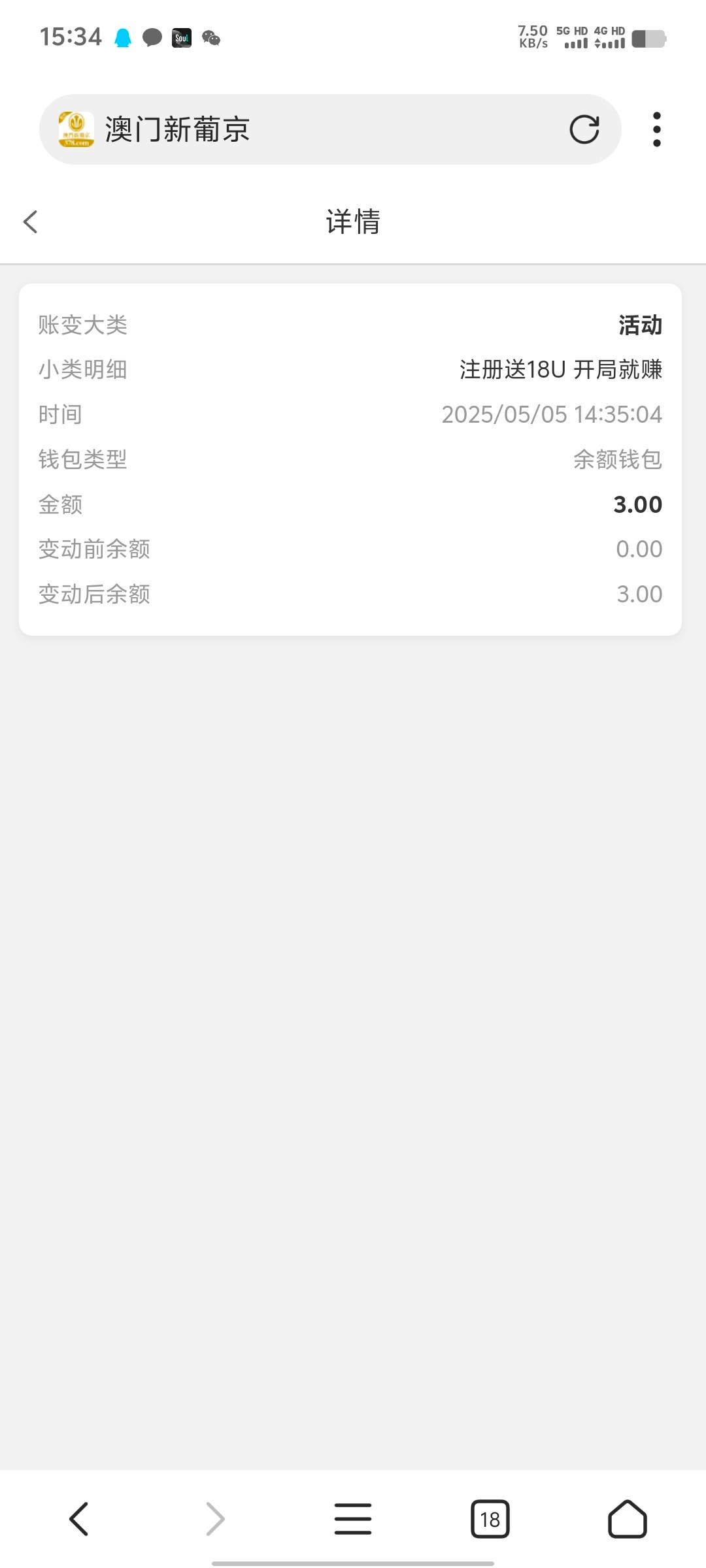Image resolution: width=706 pixels, height=1568 pixels.
Task: Show the 18 open tabs
Action: click(x=490, y=1518)
